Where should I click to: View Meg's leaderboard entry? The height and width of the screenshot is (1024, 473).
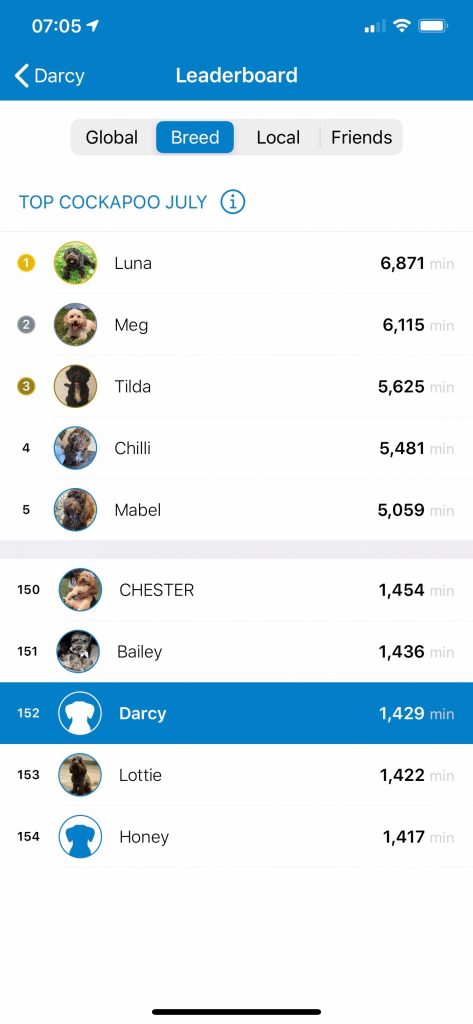coord(236,325)
